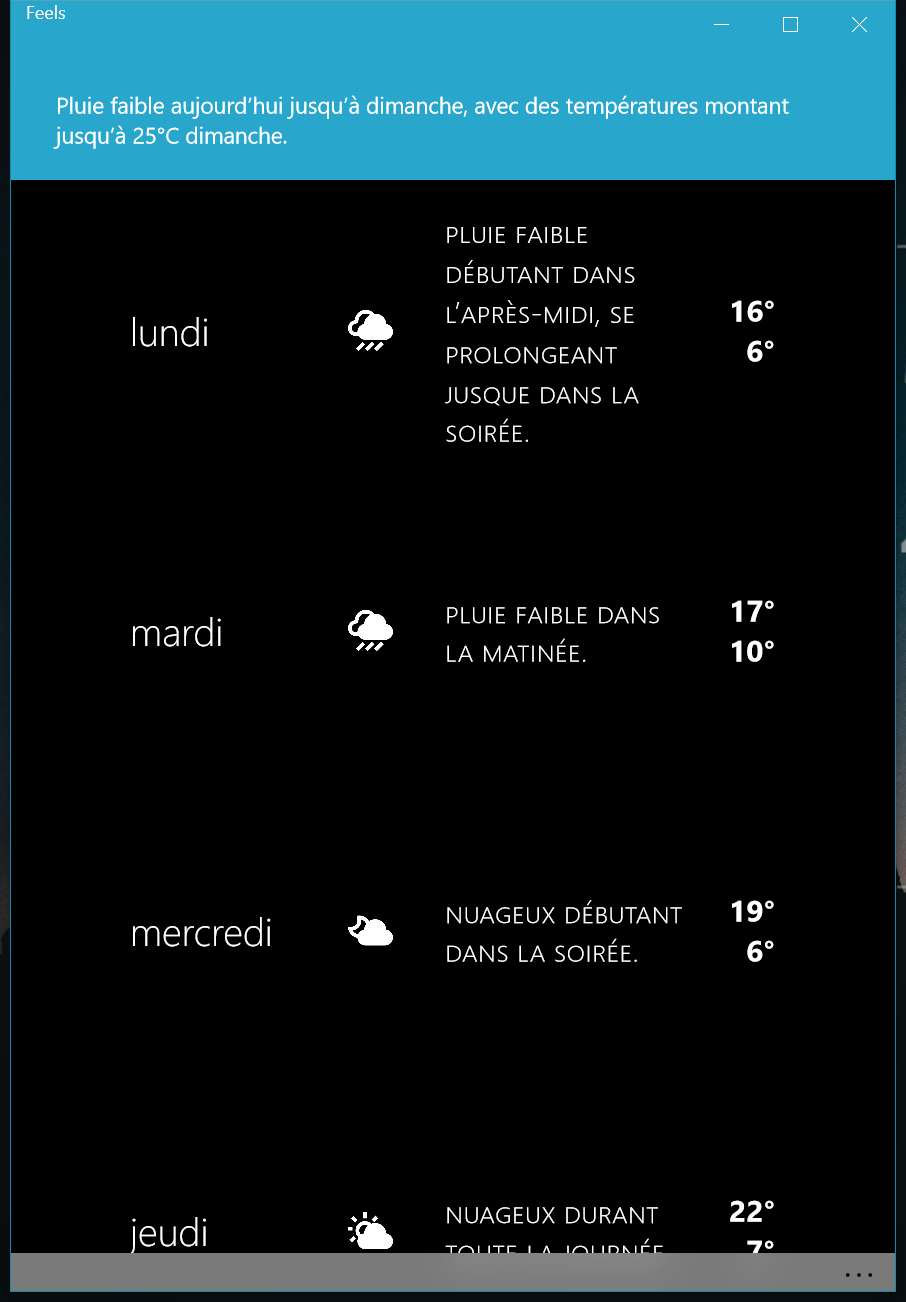Minimize the Feels window
Image resolution: width=906 pixels, height=1302 pixels.
coord(721,26)
